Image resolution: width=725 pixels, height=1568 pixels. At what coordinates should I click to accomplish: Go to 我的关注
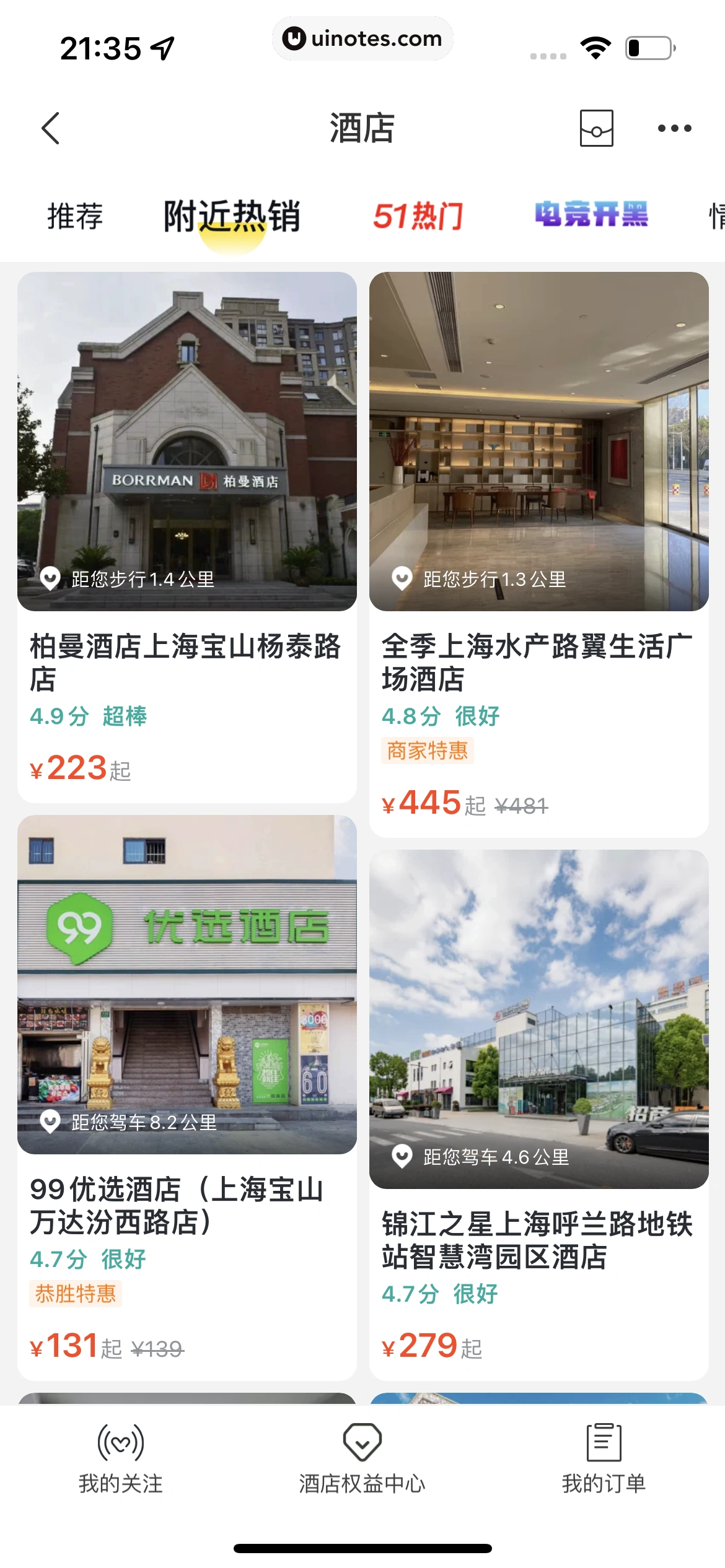tap(121, 1458)
